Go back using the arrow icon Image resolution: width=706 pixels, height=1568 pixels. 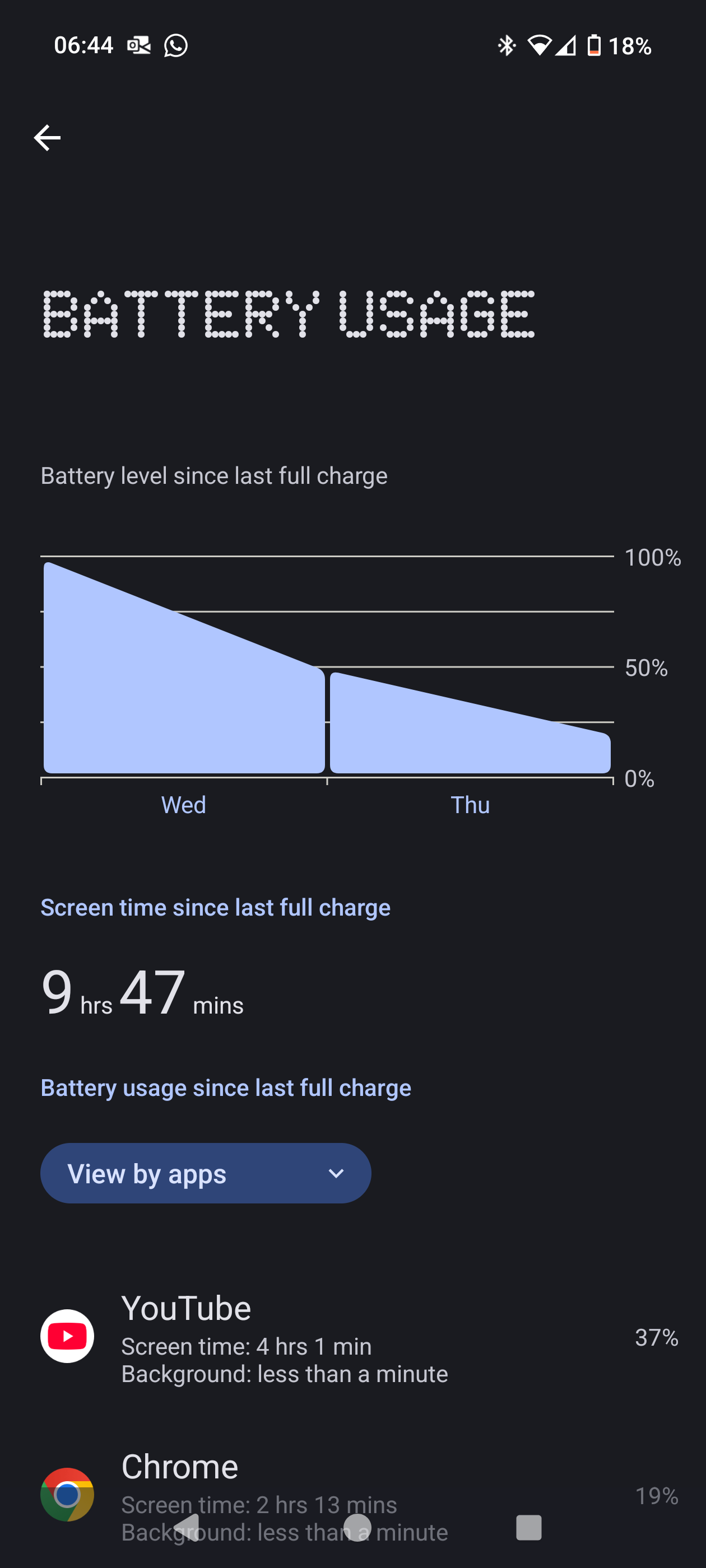point(47,138)
